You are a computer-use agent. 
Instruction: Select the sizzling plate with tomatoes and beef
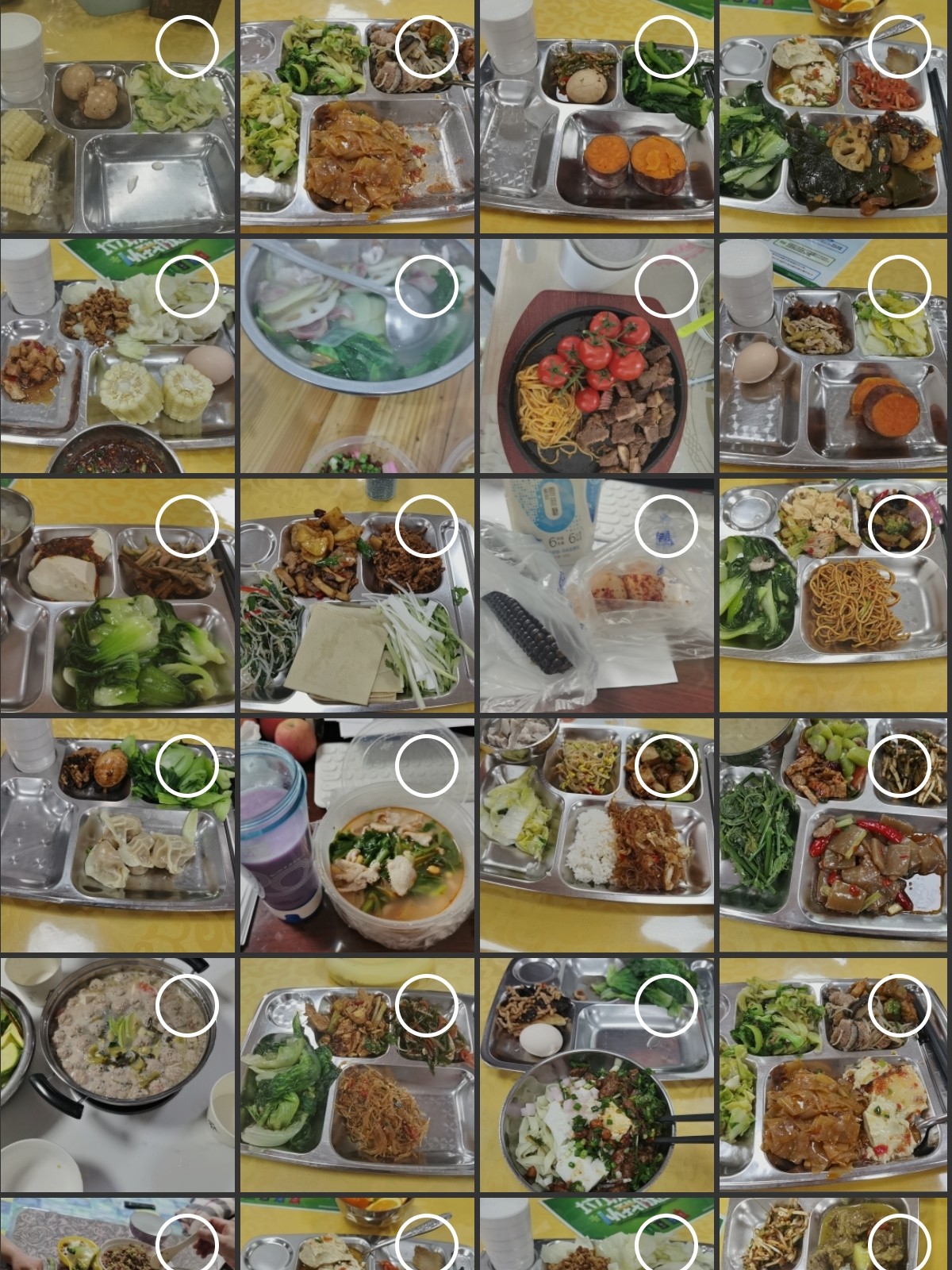tap(666, 287)
